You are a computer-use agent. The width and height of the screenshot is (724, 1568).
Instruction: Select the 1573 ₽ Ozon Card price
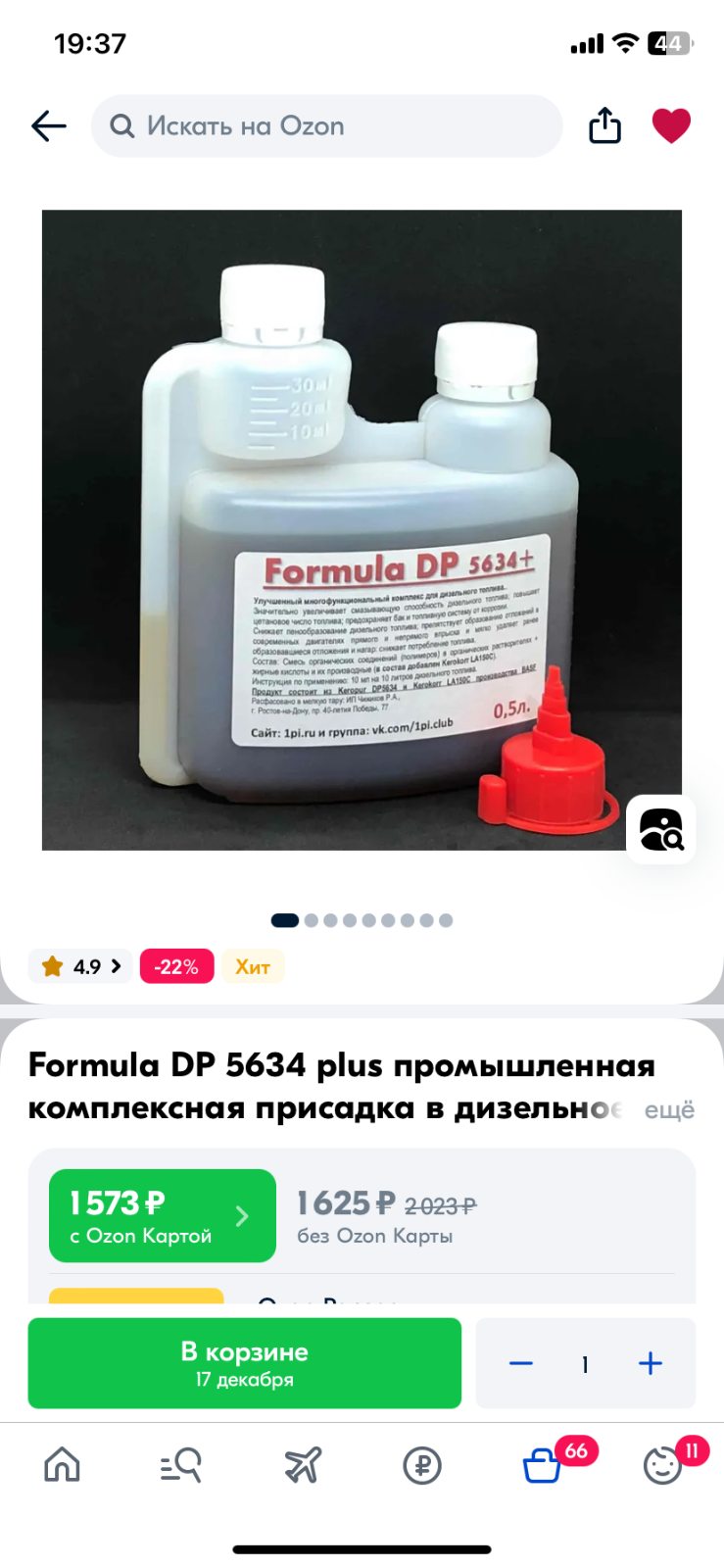(163, 1215)
